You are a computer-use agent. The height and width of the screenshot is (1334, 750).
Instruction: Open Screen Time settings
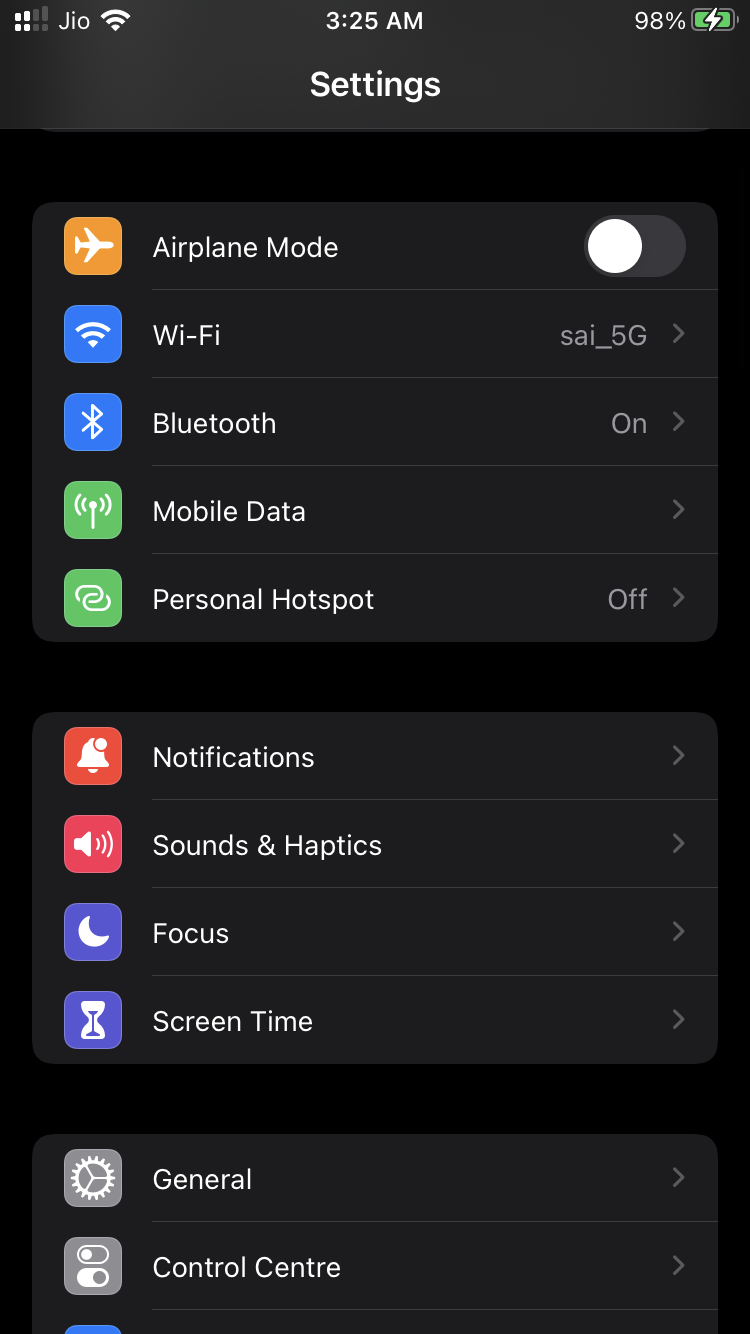tap(679, 1020)
